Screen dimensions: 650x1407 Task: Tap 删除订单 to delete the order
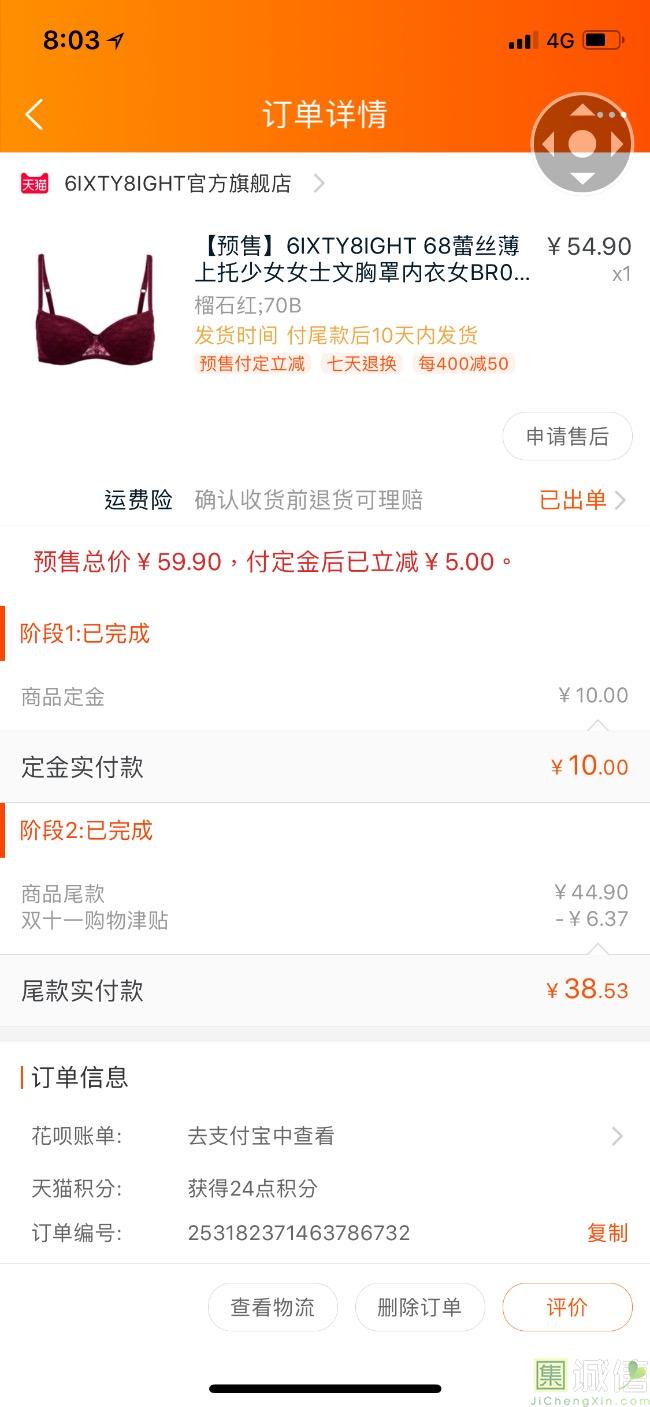click(419, 1307)
